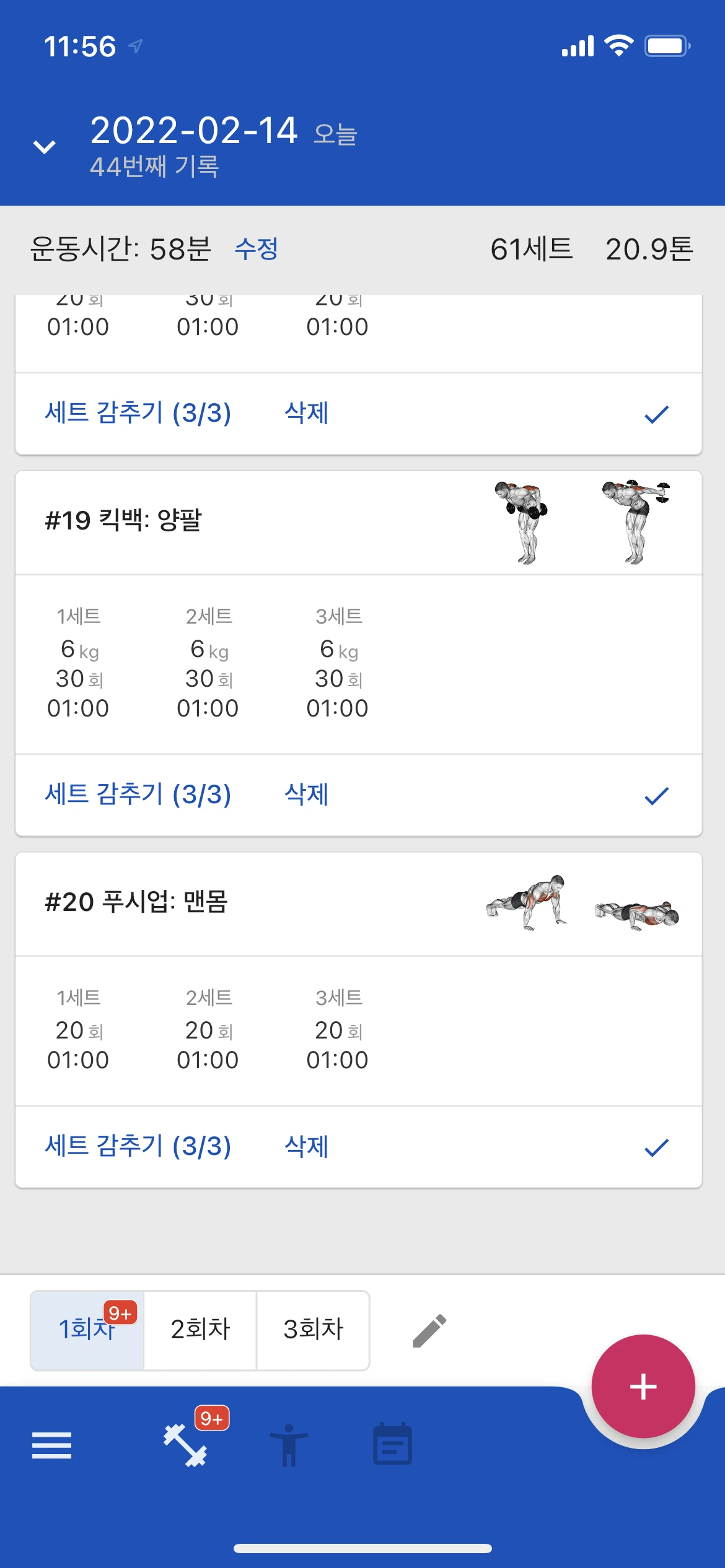Image resolution: width=725 pixels, height=1568 pixels.
Task: Toggle completion check for #19 킥백
Action: (x=656, y=796)
